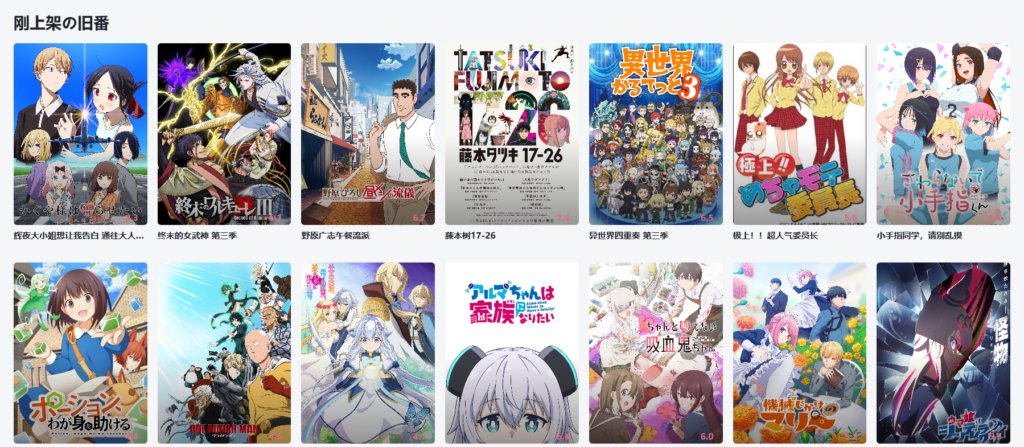
Task: Open 极上！！超人气委员长 card
Action: tap(800, 133)
